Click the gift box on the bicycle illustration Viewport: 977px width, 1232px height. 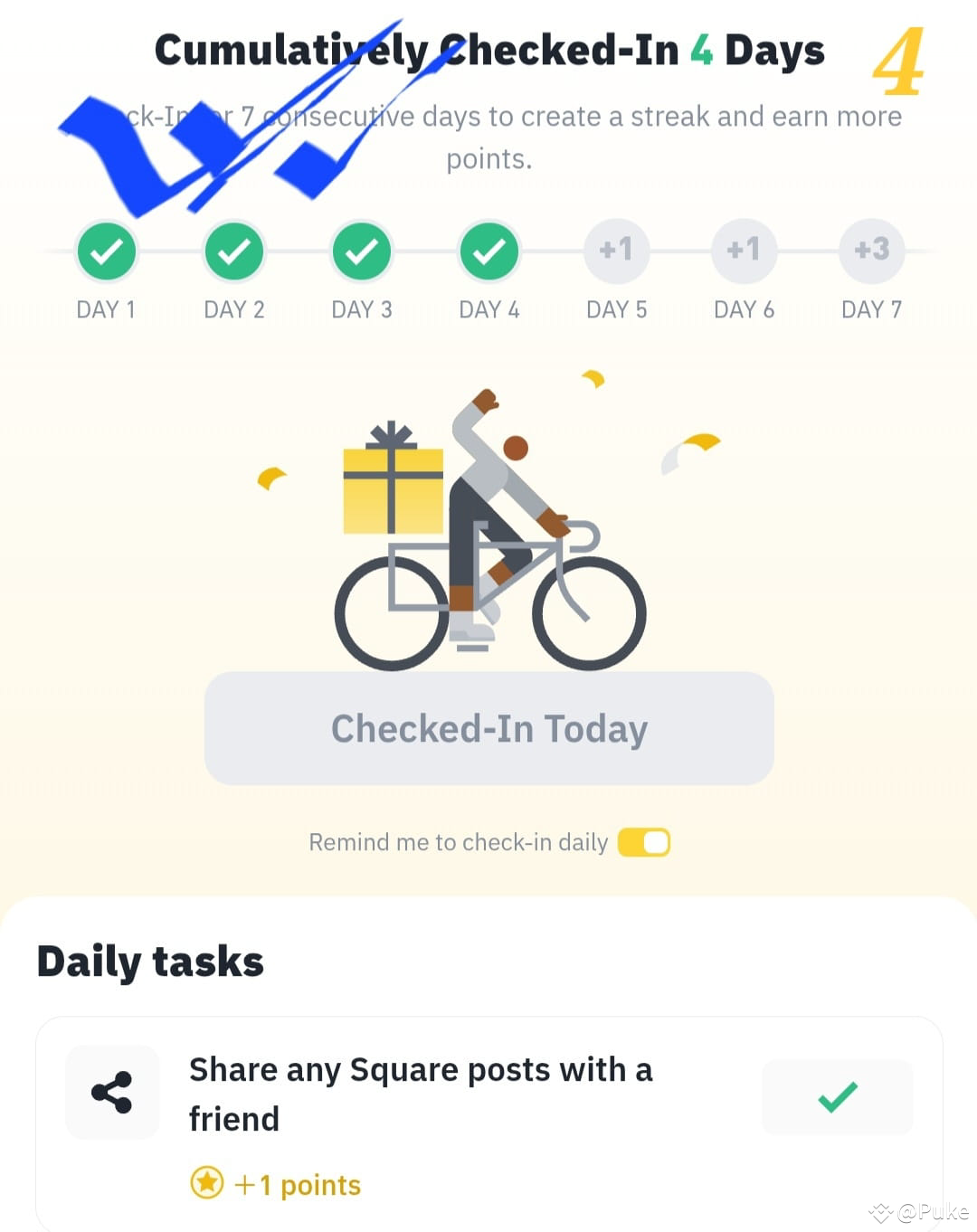point(391,491)
